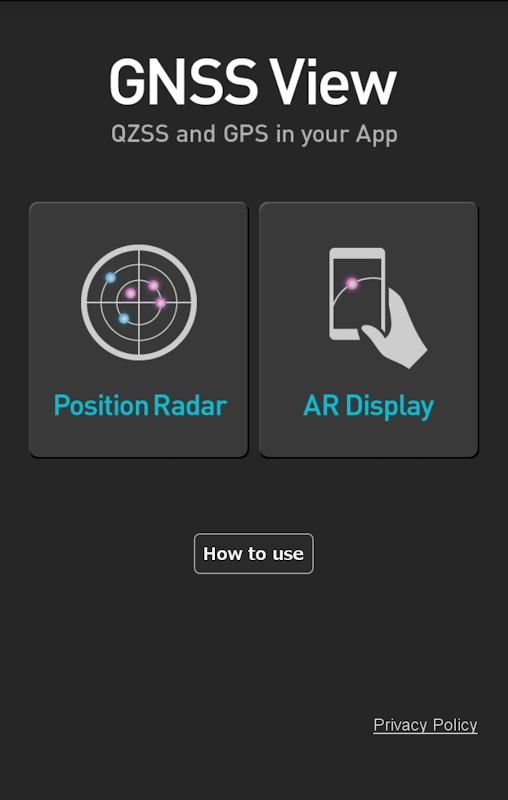The height and width of the screenshot is (800, 508).
Task: Open the Position Radar card
Action: 138,329
